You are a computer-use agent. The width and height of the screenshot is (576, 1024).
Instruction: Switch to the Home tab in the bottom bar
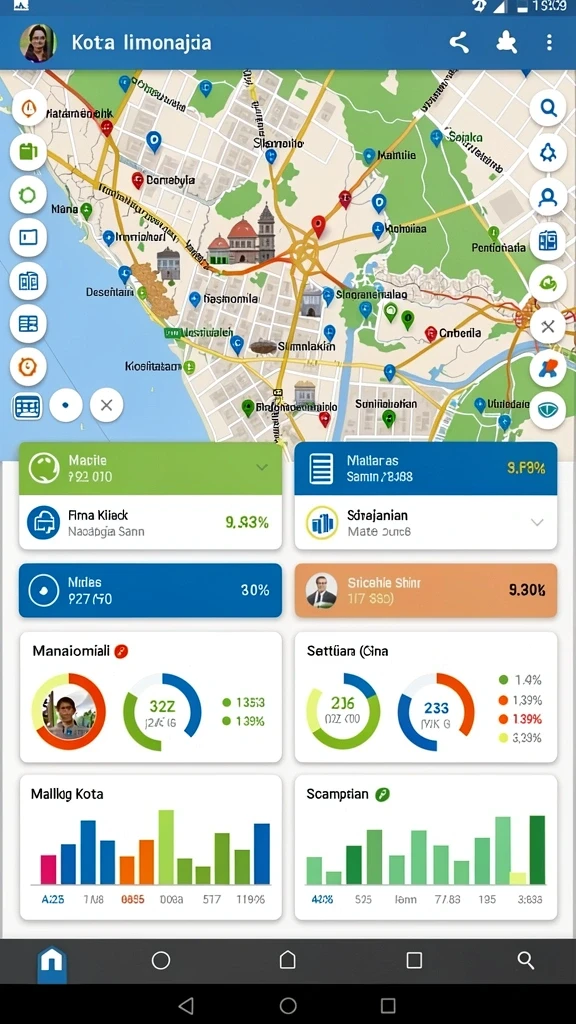pos(52,961)
